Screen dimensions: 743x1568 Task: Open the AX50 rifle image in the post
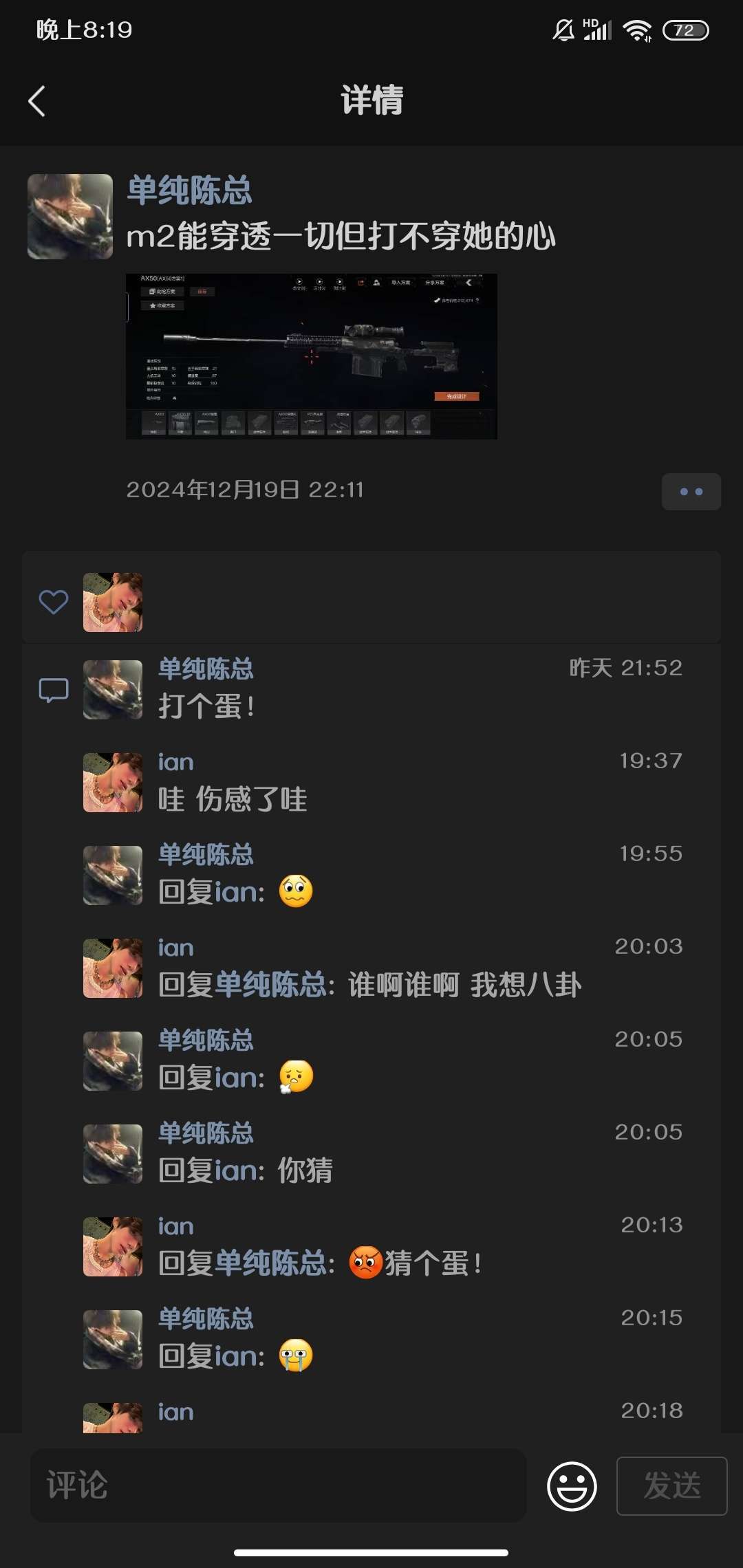tap(311, 356)
